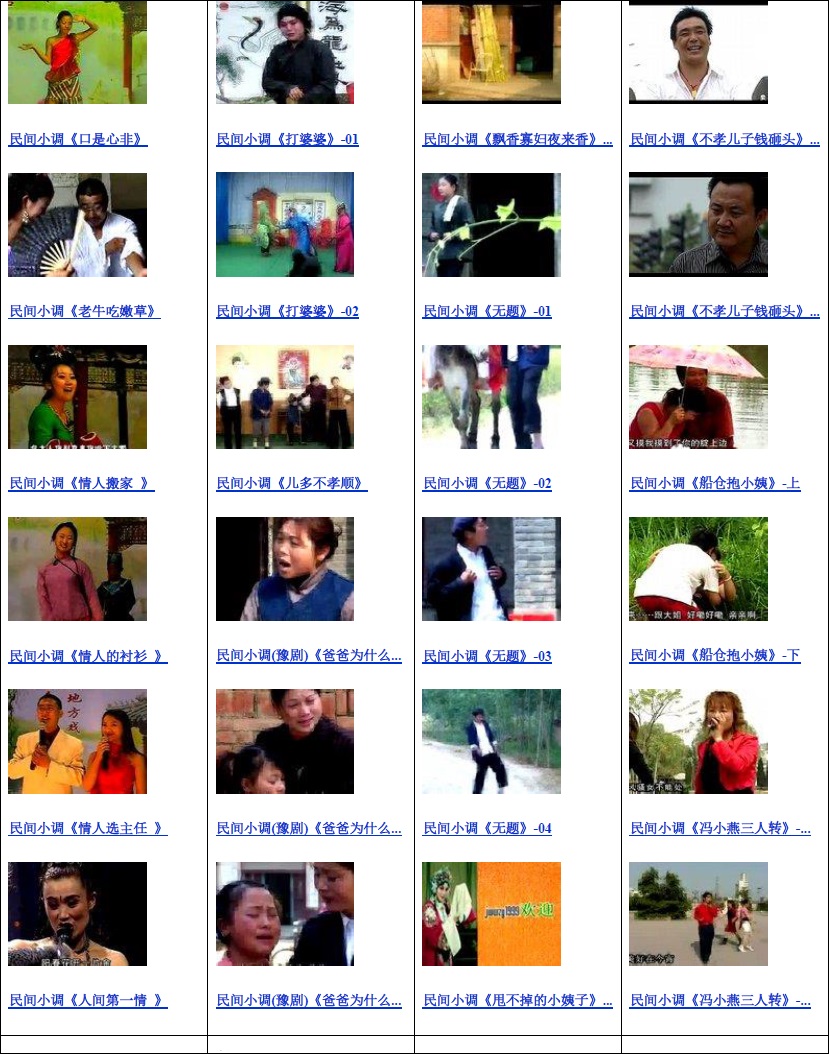Open the link 民间小调《飘香寡妇夜来香》
Image resolution: width=829 pixels, height=1054 pixels.
[517, 140]
